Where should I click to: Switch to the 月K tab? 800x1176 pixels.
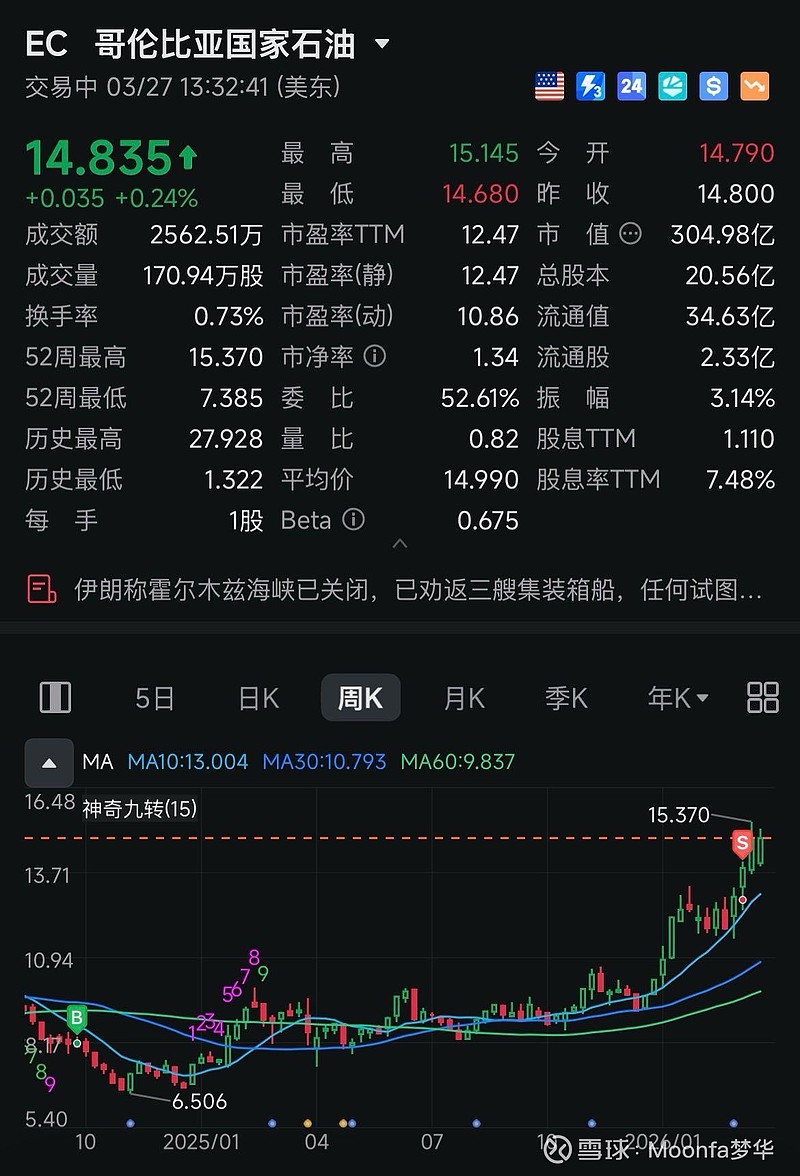463,698
